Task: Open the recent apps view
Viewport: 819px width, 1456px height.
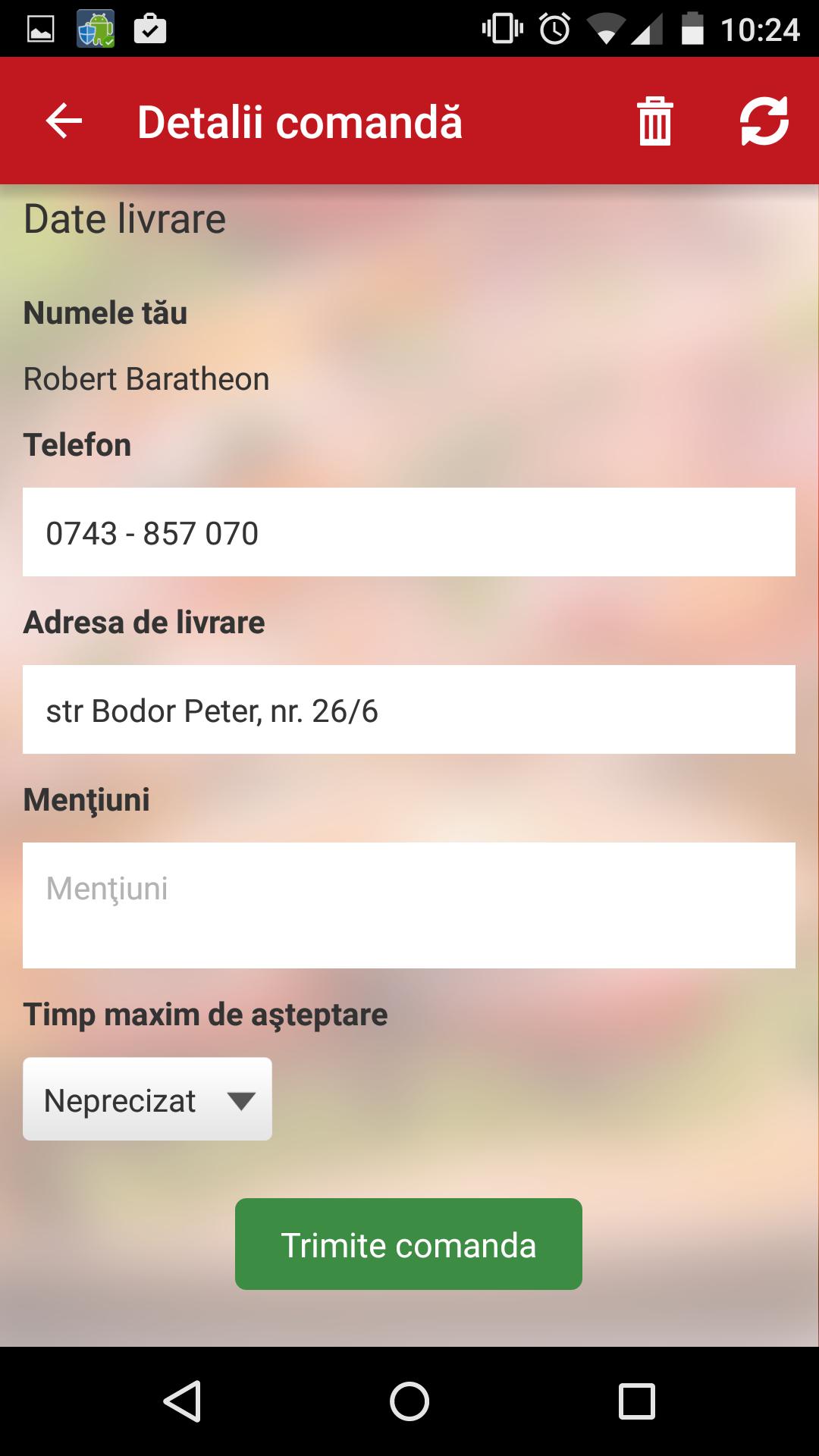Action: pyautogui.click(x=636, y=1401)
